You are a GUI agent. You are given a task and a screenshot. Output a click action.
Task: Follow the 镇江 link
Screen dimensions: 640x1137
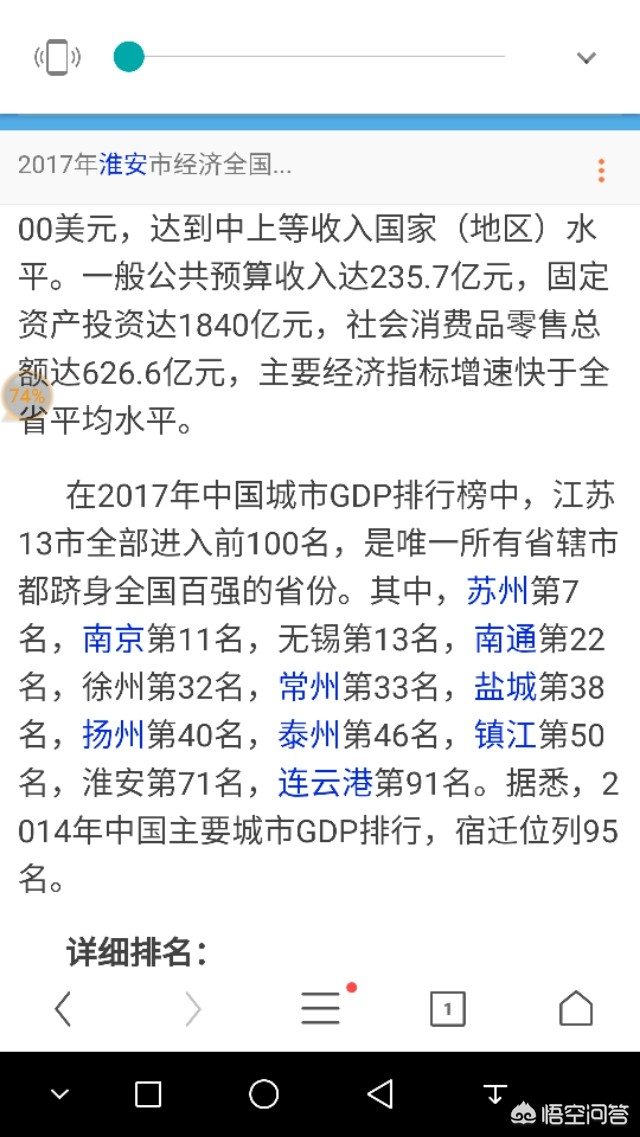coord(506,736)
